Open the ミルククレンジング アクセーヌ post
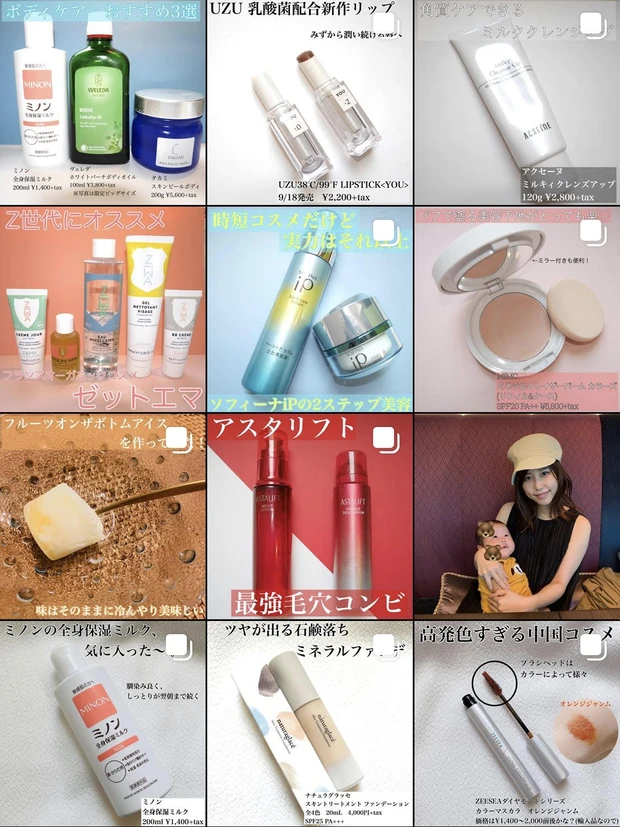620x827 pixels. click(517, 102)
